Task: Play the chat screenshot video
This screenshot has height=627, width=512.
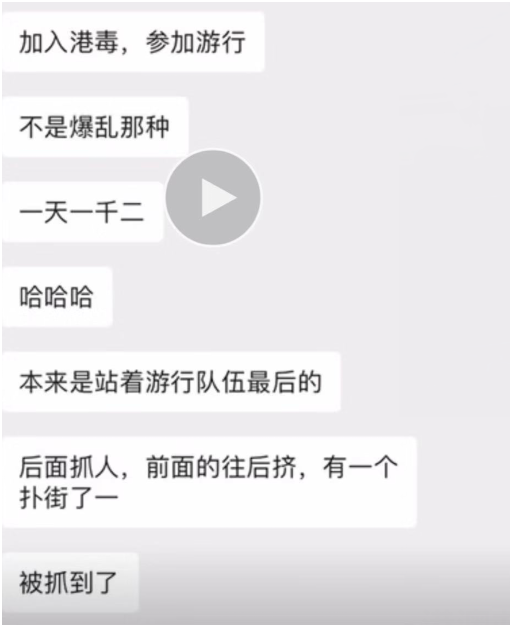Action: [213, 198]
